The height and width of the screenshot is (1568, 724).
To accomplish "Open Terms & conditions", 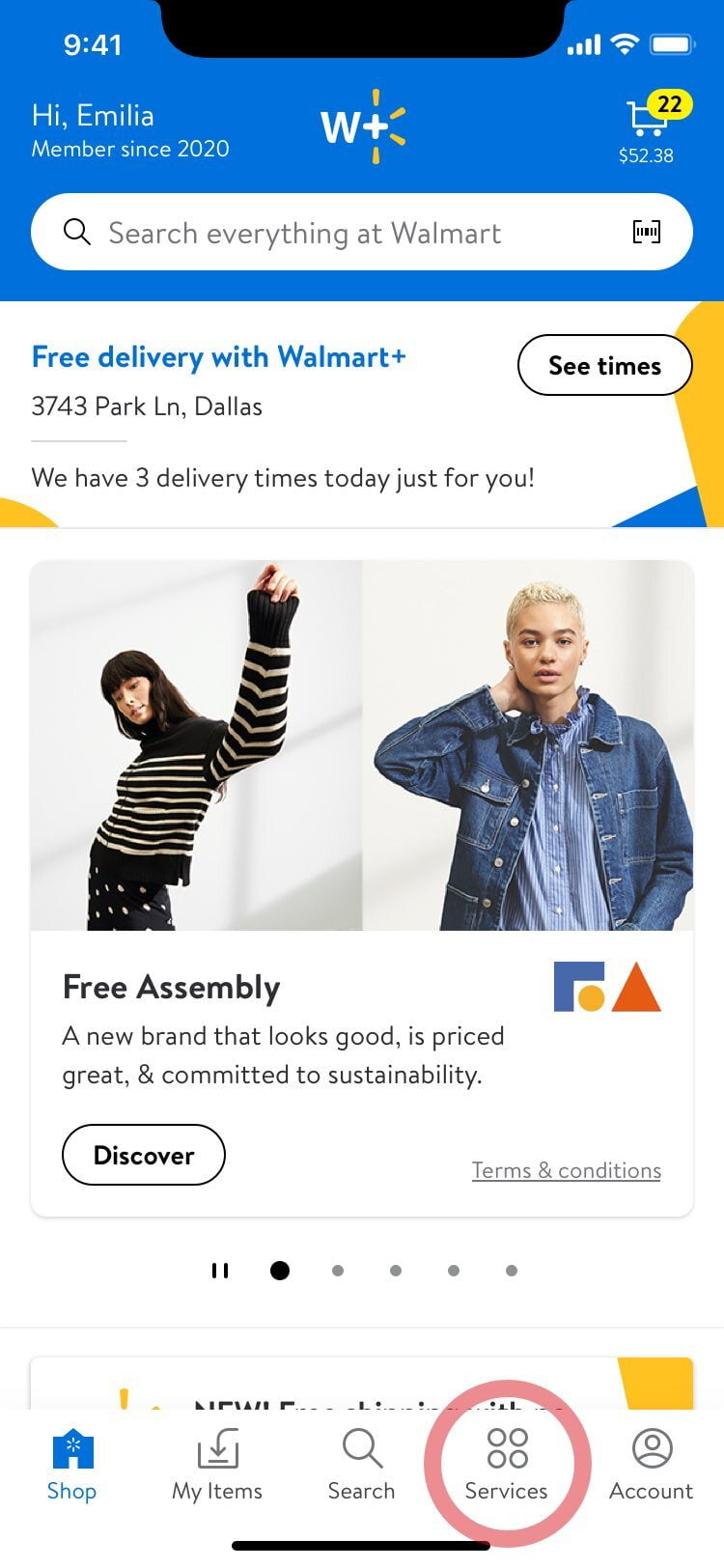I will [566, 1169].
